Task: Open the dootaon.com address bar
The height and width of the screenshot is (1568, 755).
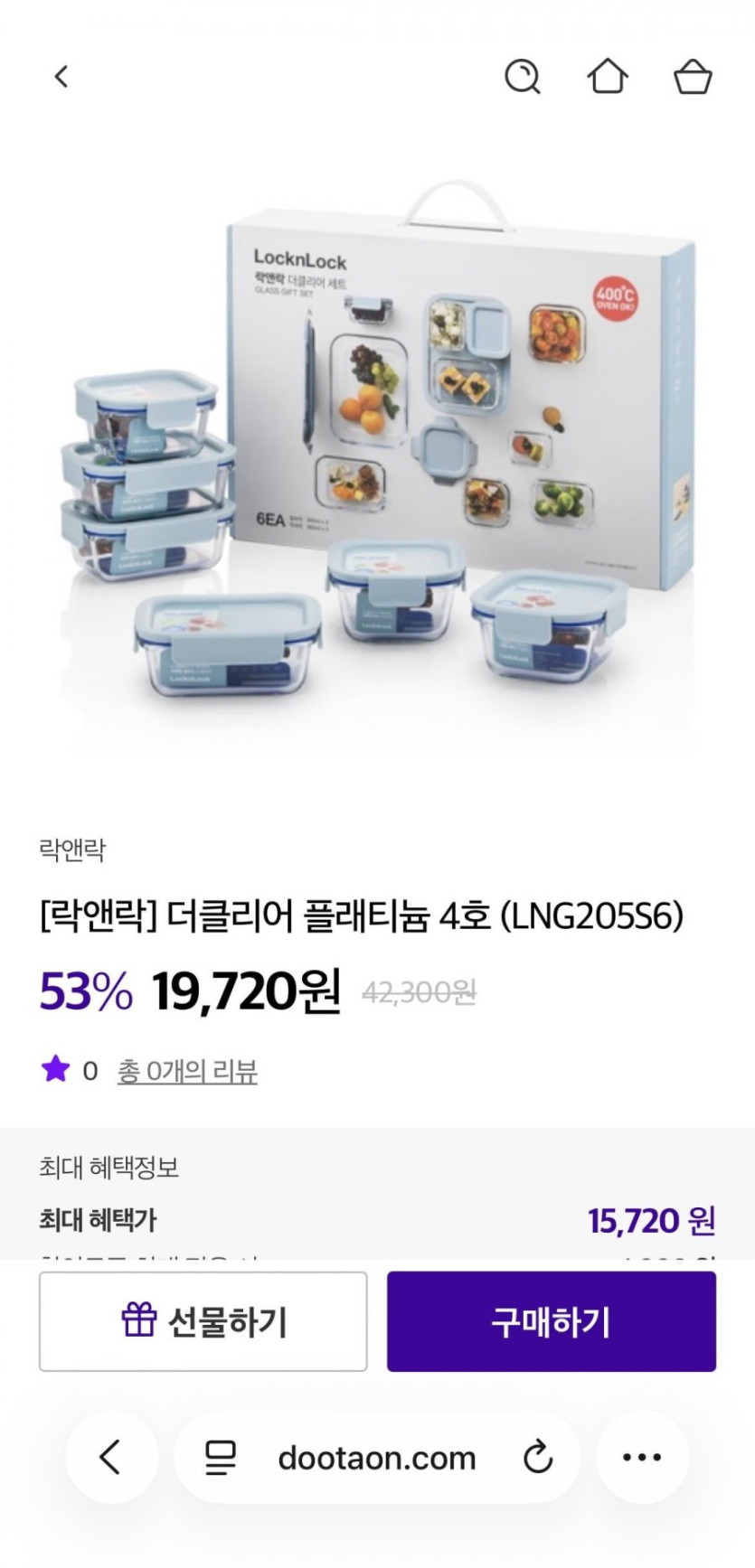Action: coord(376,1457)
